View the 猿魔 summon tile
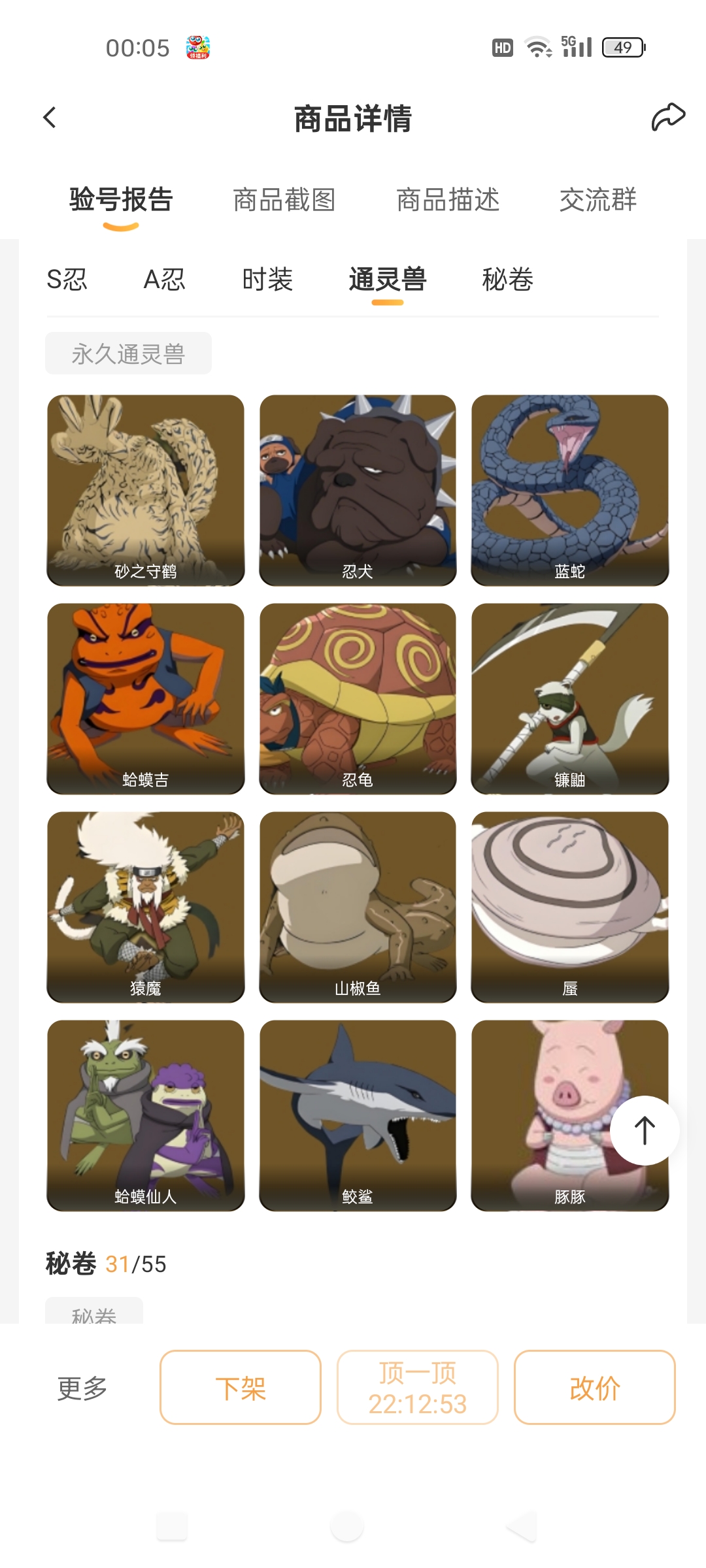Viewport: 706px width, 1568px height. pos(146,907)
